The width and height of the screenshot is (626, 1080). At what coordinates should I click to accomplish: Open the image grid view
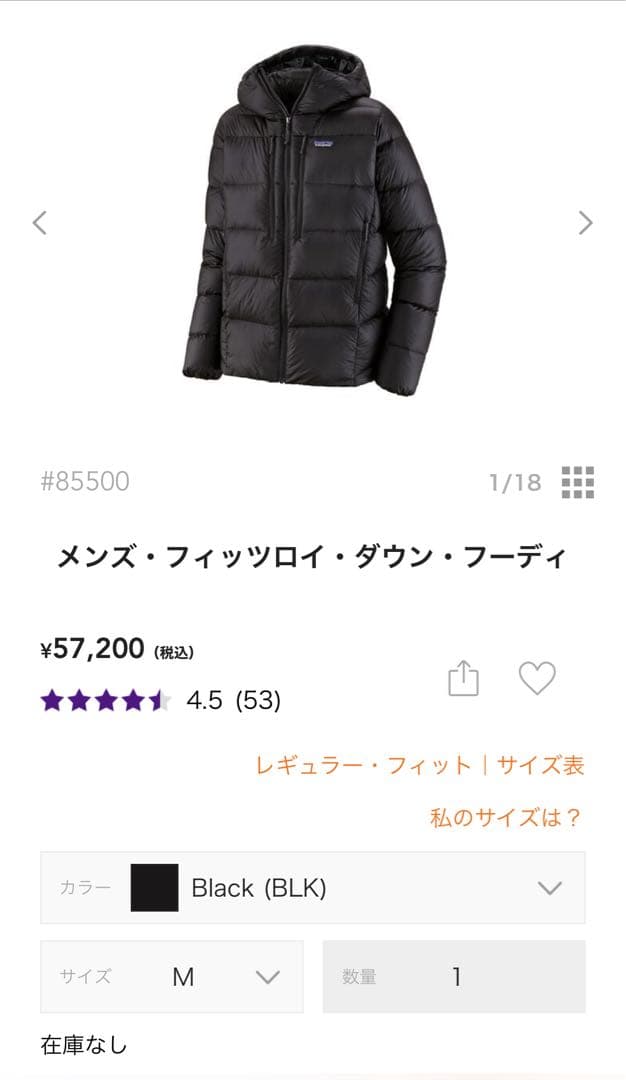pos(578,482)
